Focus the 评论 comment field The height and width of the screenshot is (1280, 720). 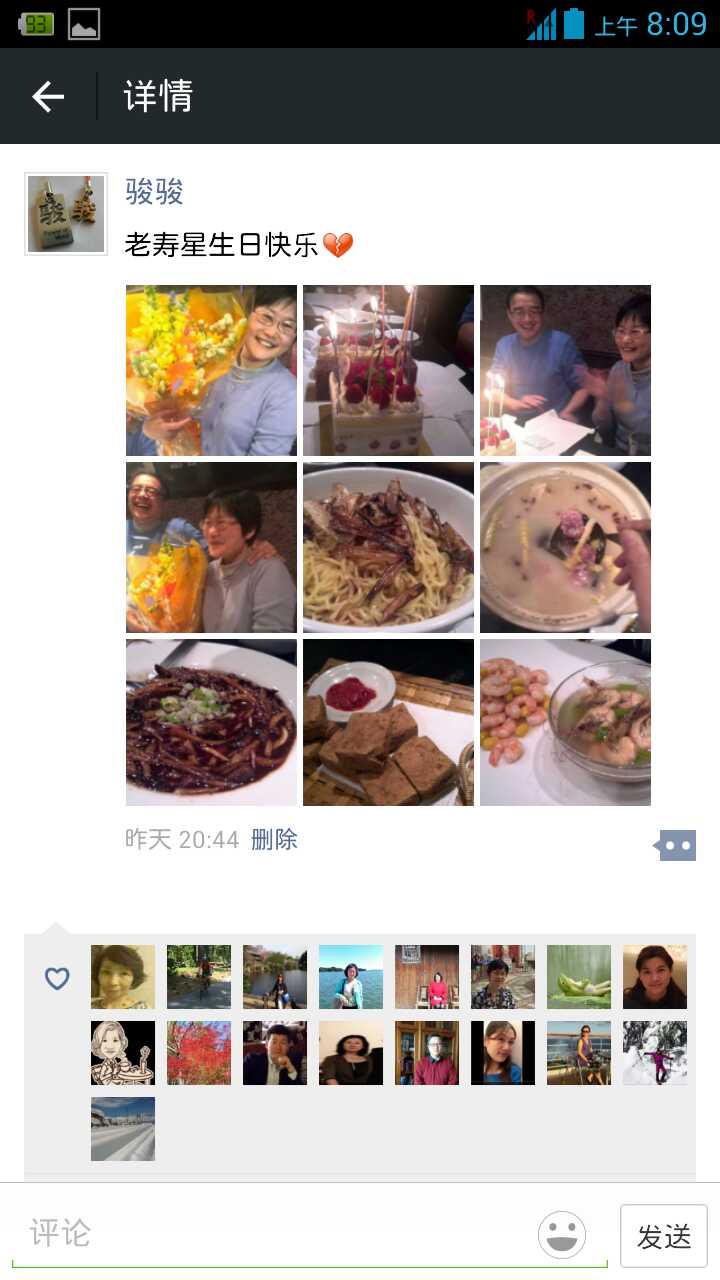(270, 1233)
